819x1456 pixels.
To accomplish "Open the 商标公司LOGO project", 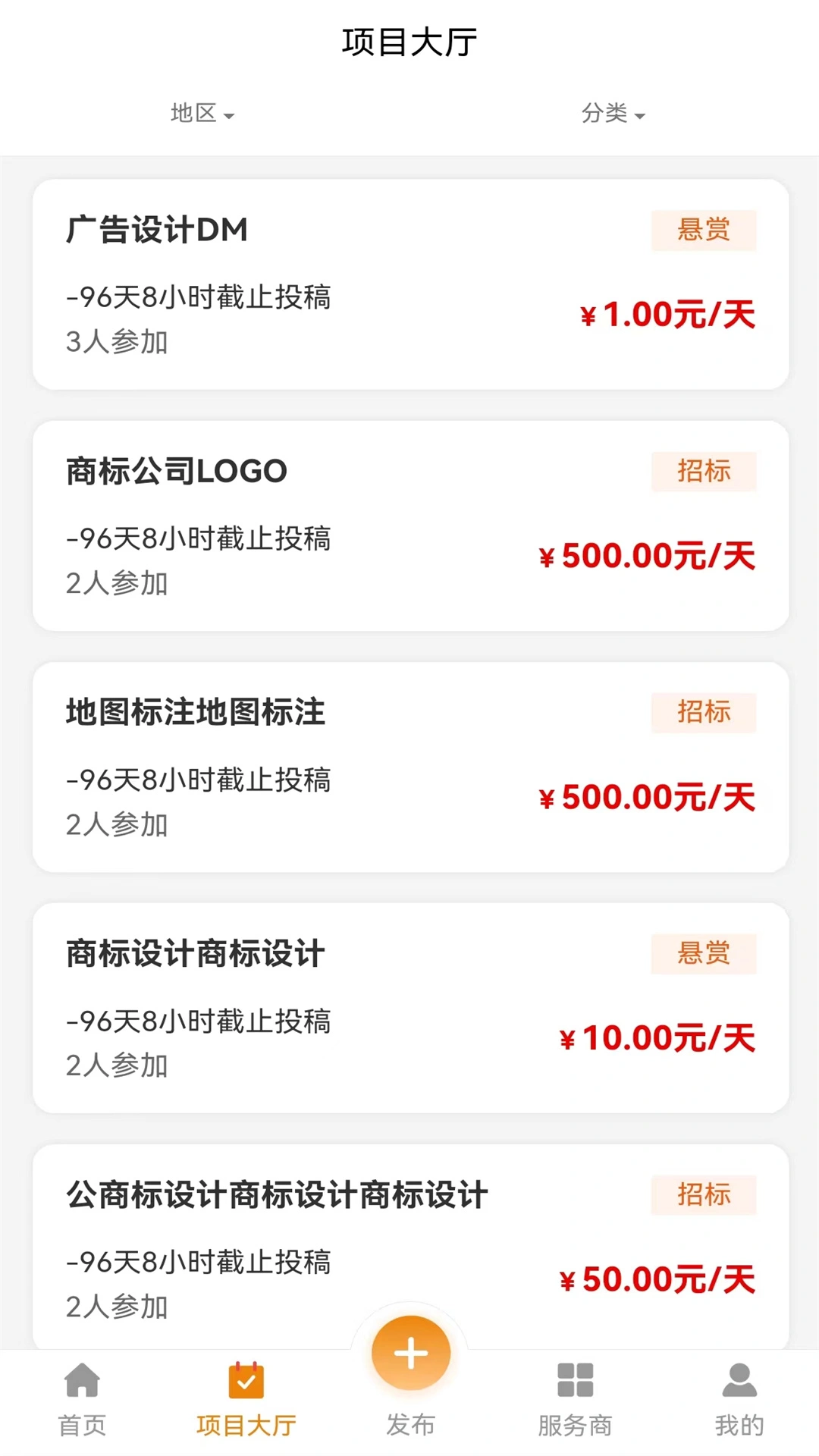I will coord(174,470).
